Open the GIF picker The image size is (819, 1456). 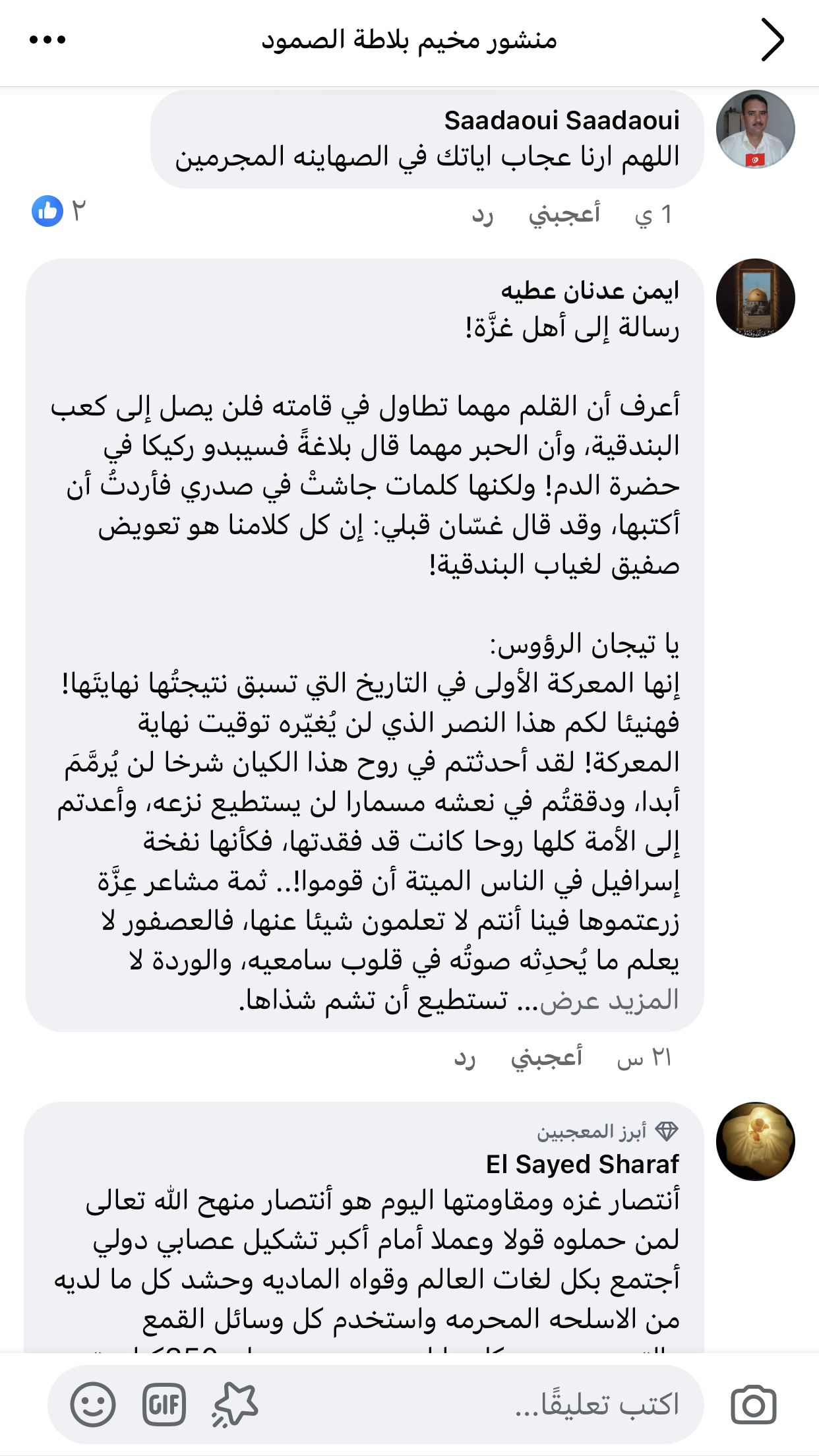click(164, 1405)
